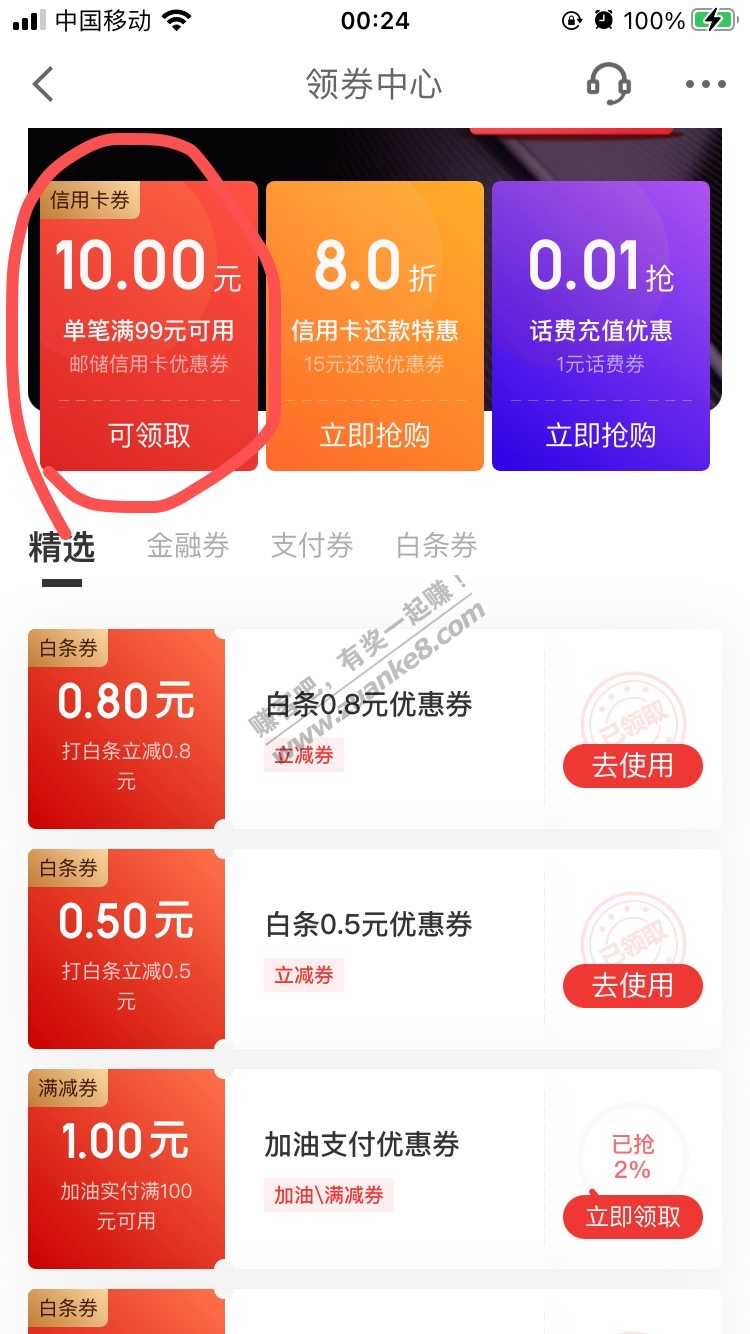Tap 去使用 for 白条0.5元优惠券
Image resolution: width=750 pixels, height=1334 pixels.
click(x=632, y=987)
